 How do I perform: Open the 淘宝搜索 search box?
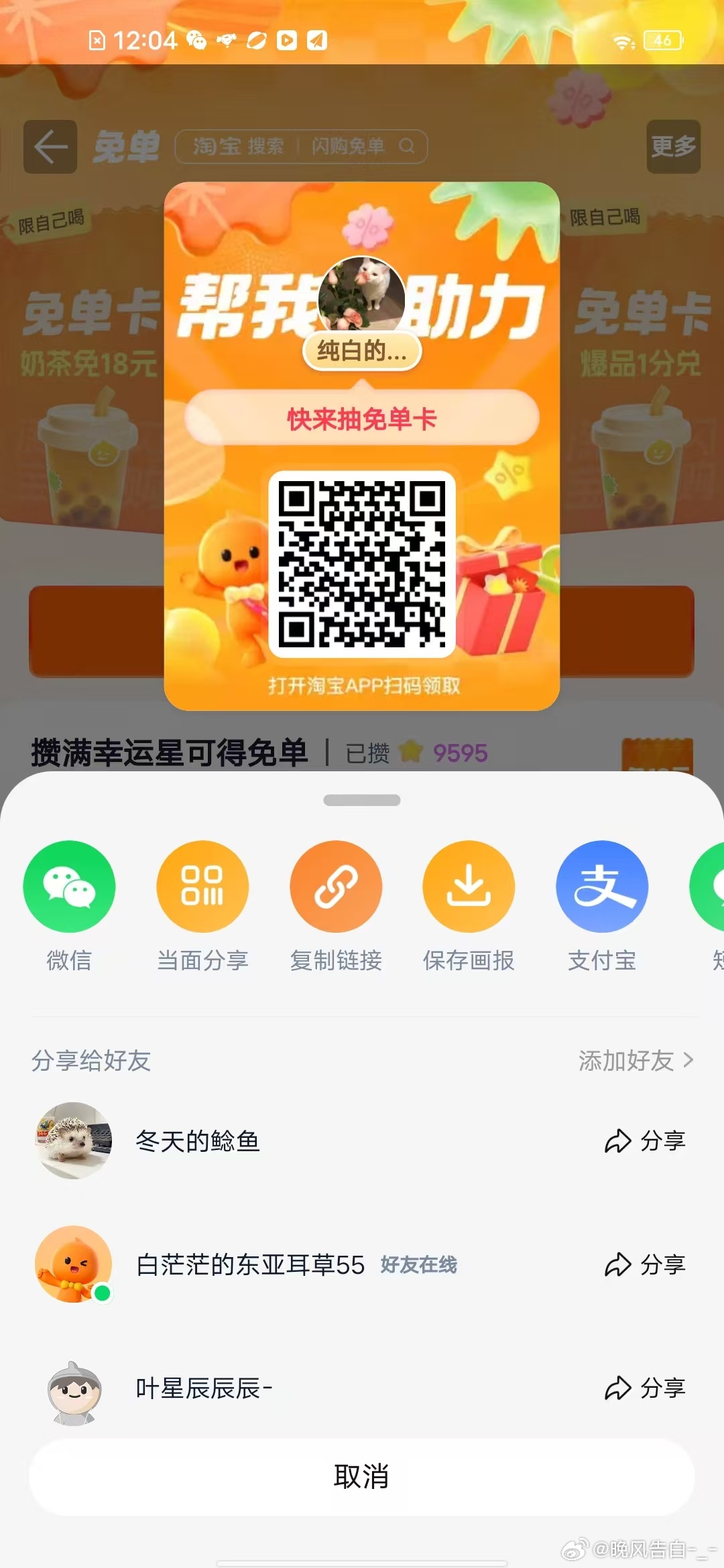coord(301,147)
